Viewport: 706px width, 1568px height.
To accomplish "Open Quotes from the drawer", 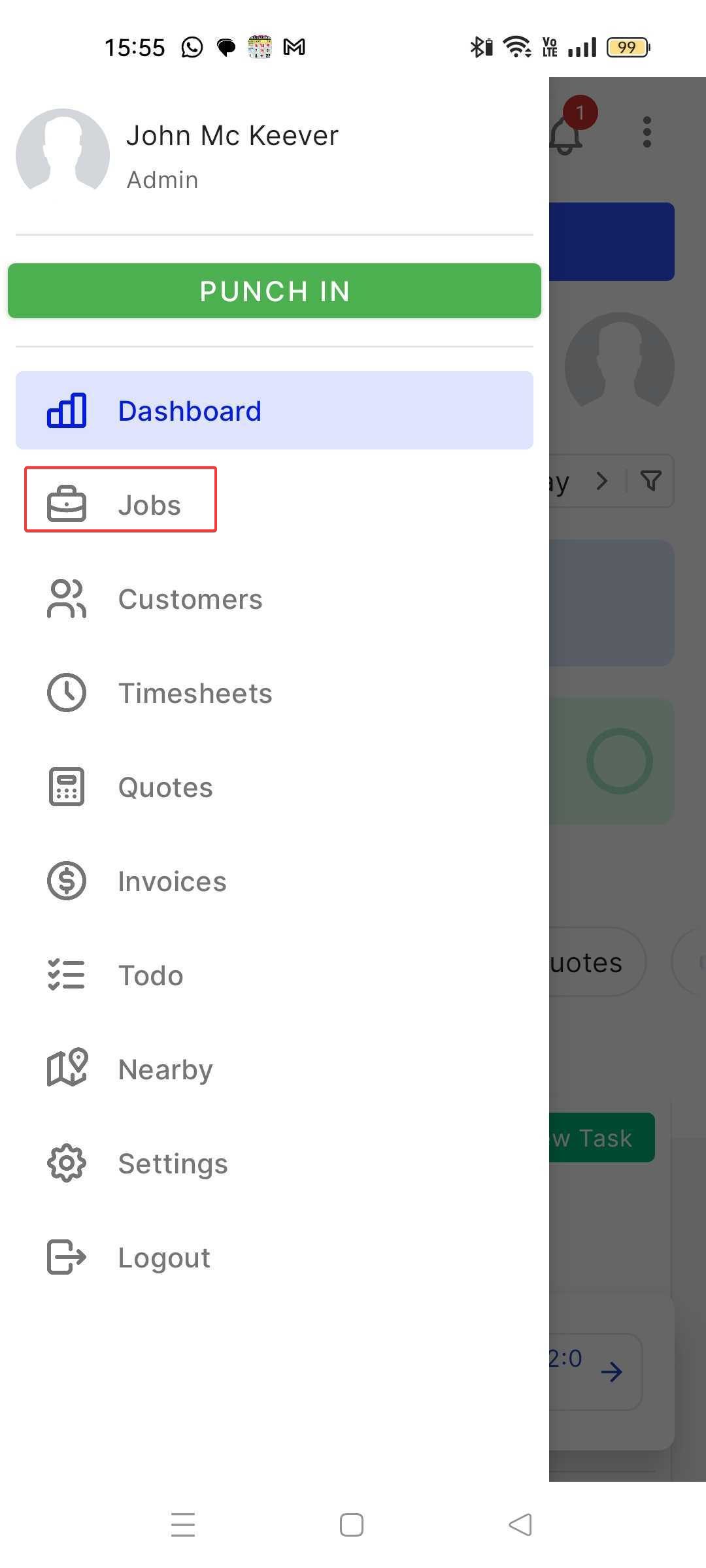I will pyautogui.click(x=165, y=787).
